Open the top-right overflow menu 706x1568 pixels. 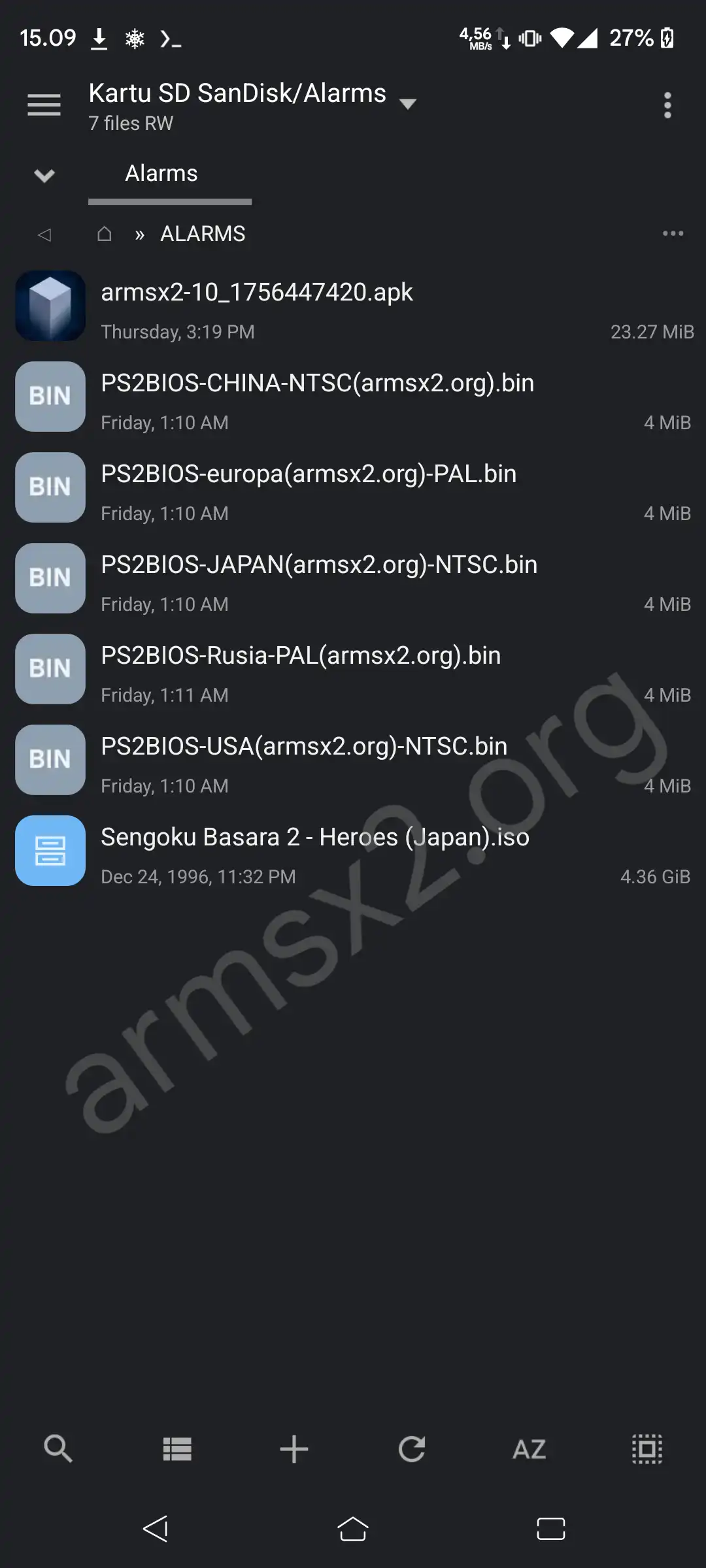(x=667, y=105)
